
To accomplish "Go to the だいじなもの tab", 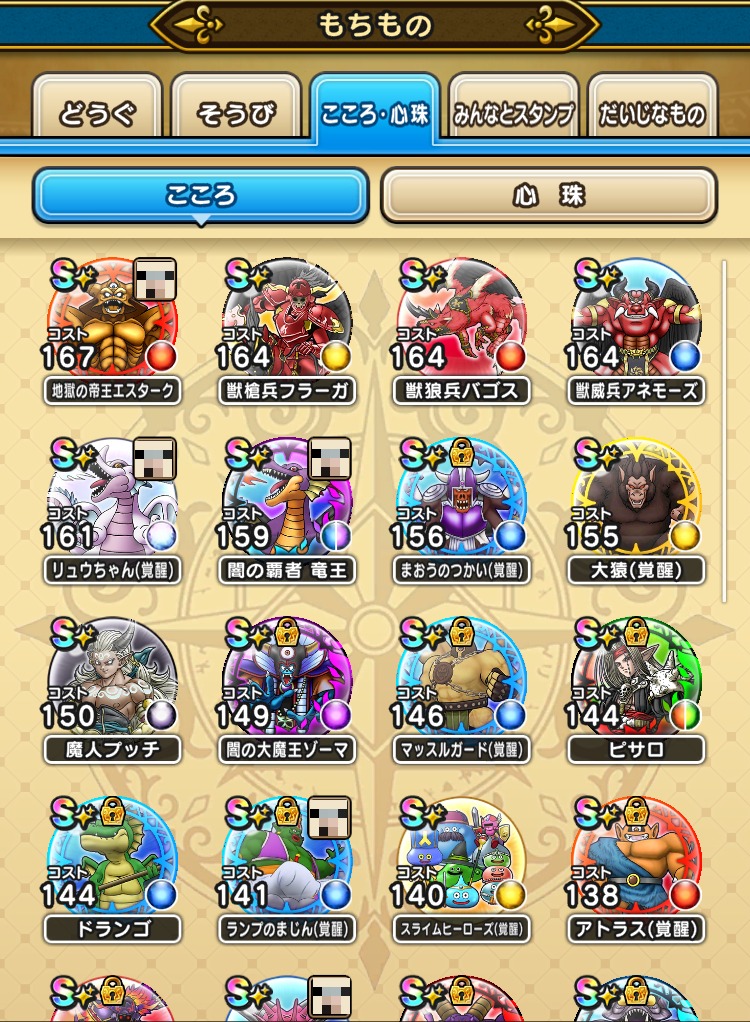I will click(653, 114).
